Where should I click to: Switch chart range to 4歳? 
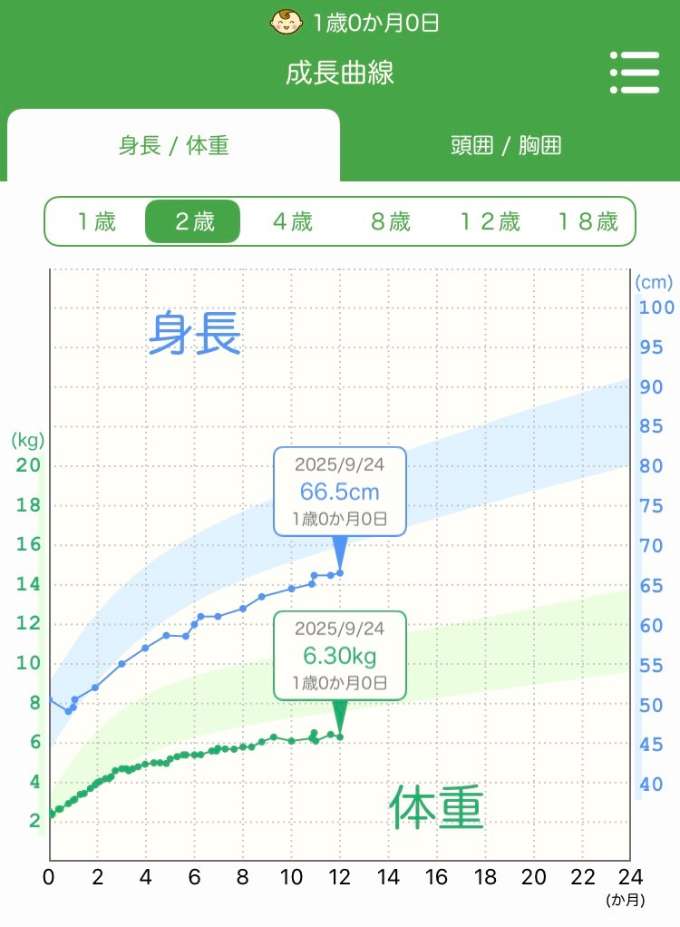click(x=292, y=221)
